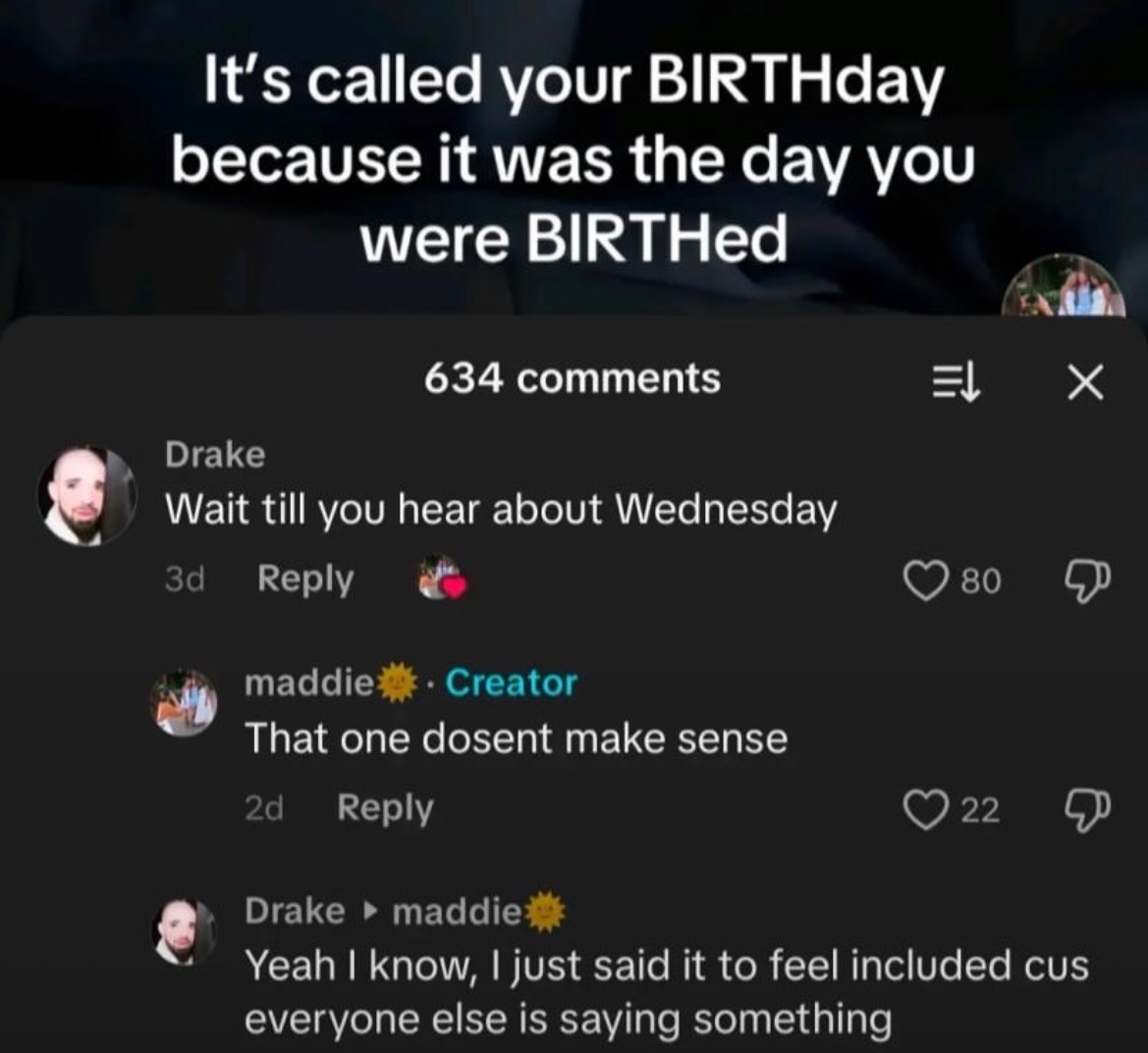The height and width of the screenshot is (1053, 1148).
Task: Like maddie's 'dosent make sense' reply
Action: (920, 809)
